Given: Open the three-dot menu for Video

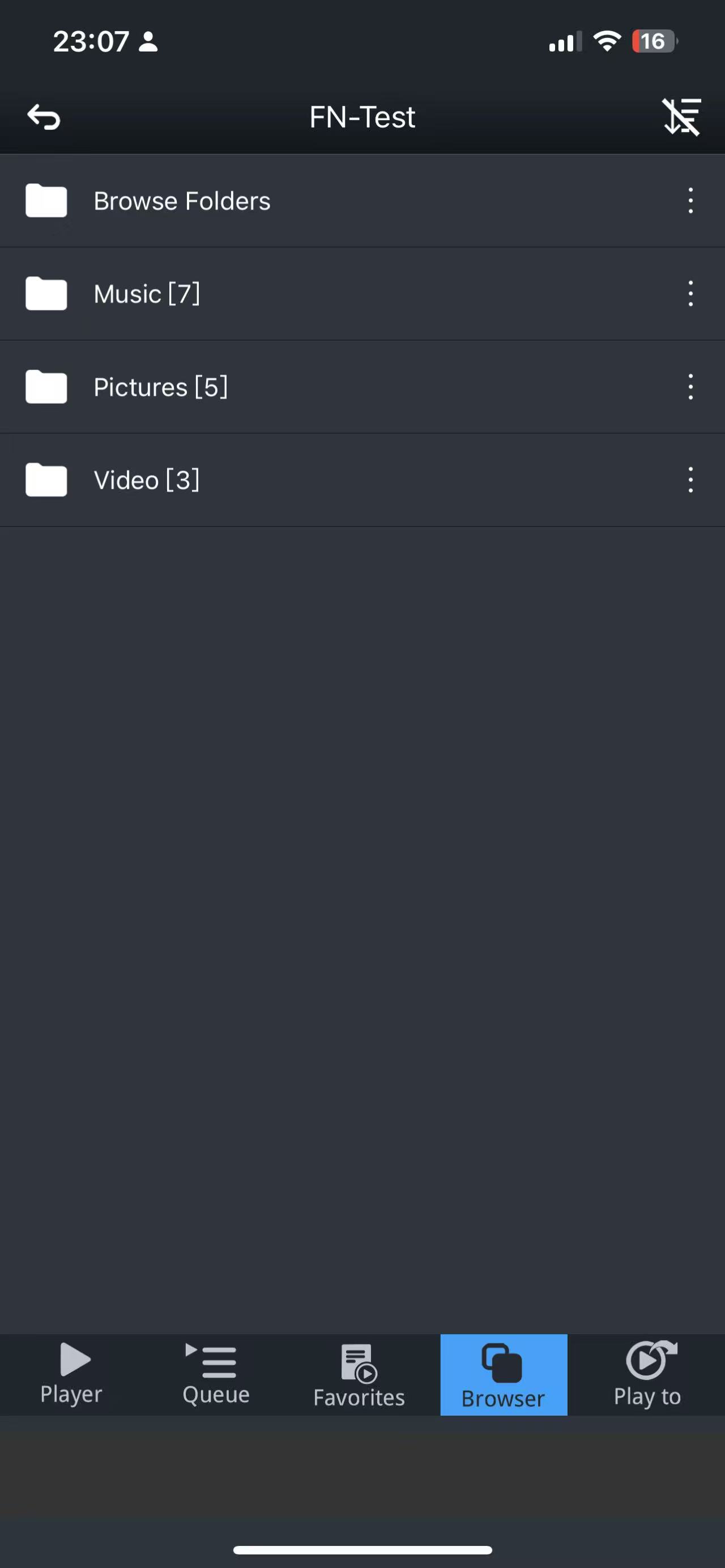Looking at the screenshot, I should pyautogui.click(x=690, y=480).
